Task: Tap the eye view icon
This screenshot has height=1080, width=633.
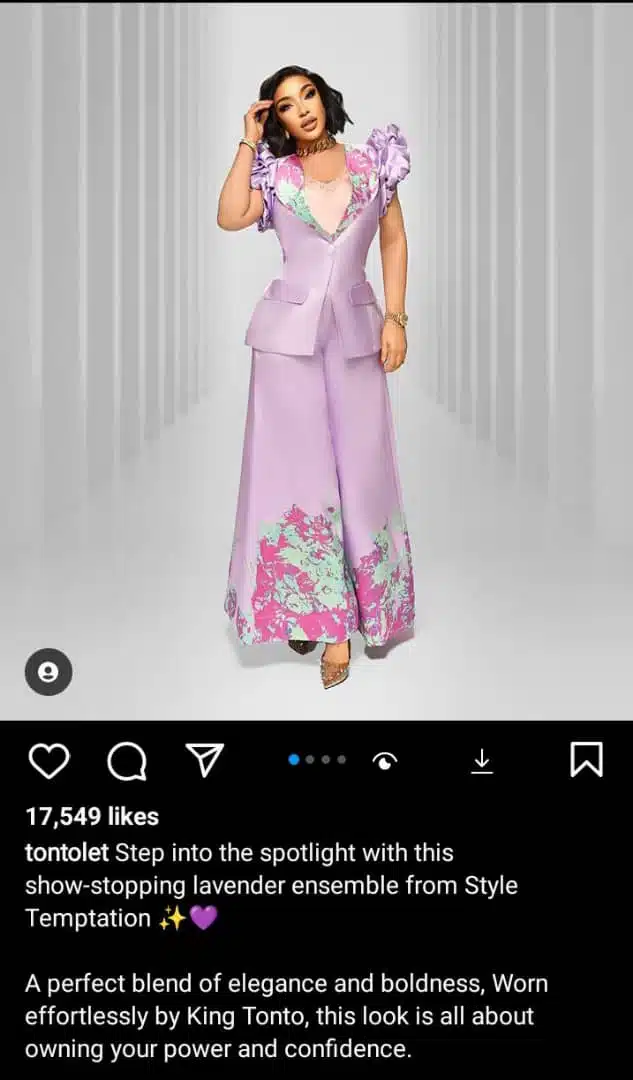Action: point(385,762)
